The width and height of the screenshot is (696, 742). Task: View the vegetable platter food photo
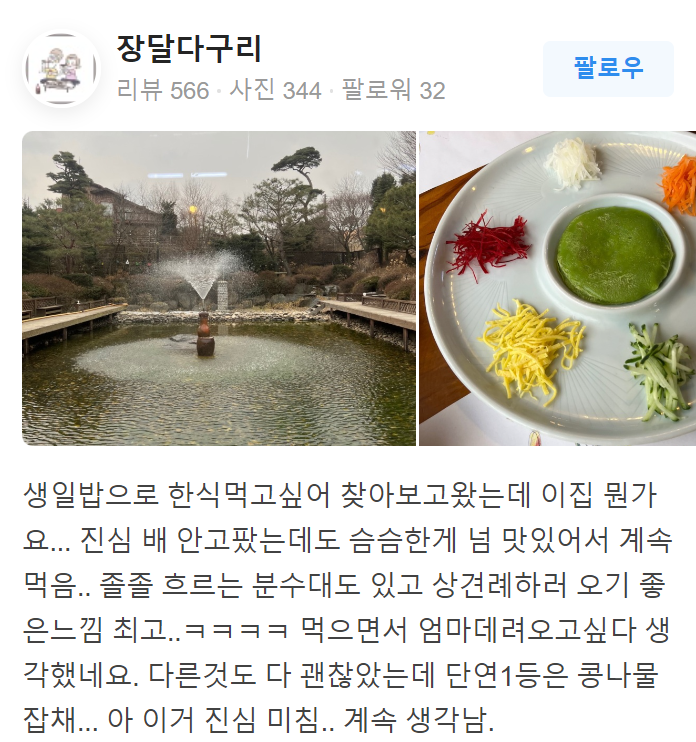(x=558, y=288)
